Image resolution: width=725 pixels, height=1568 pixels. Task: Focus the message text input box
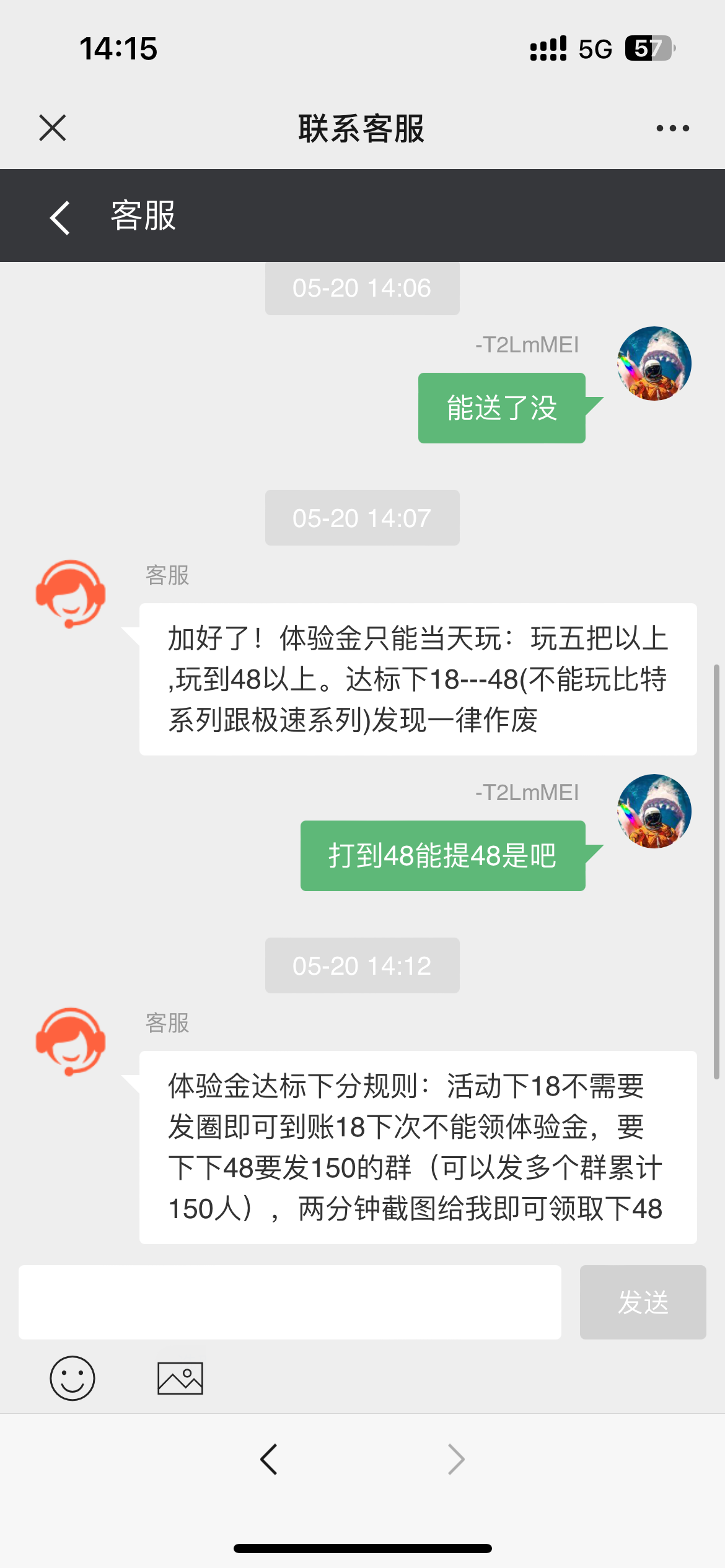tap(289, 1302)
